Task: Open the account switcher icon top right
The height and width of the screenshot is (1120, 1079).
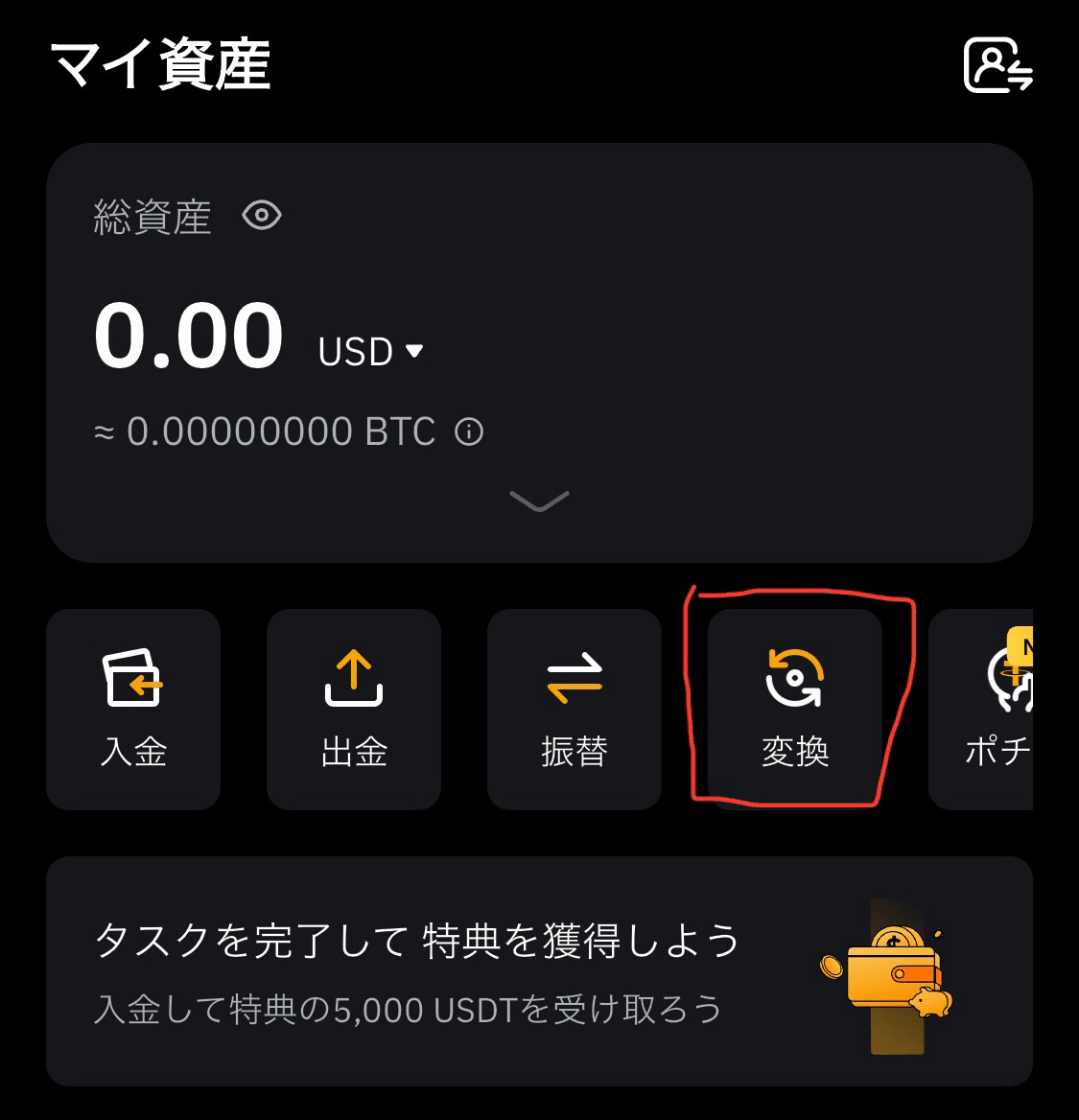Action: coord(1000,67)
